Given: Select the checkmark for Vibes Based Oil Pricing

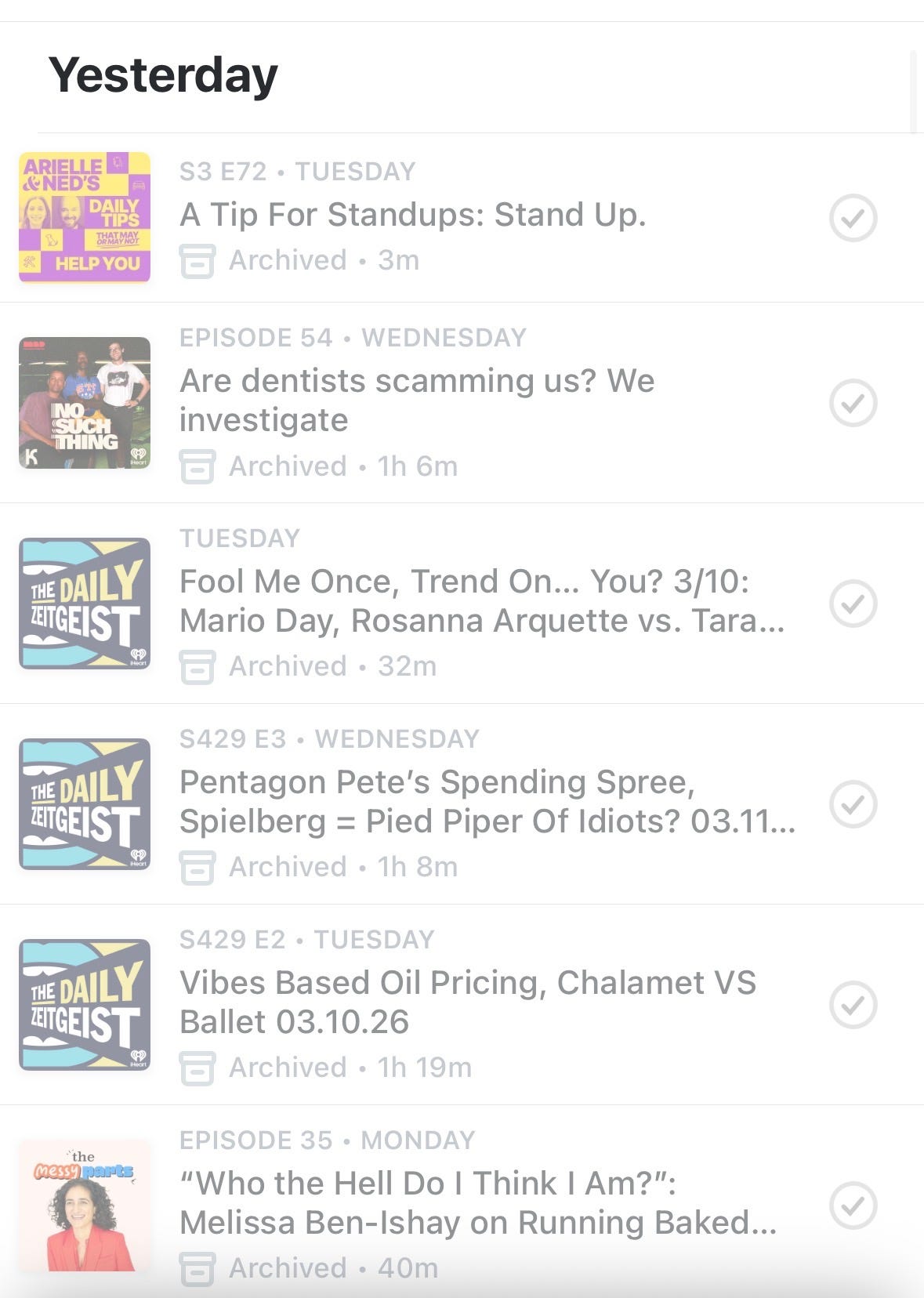Looking at the screenshot, I should coord(853,1005).
